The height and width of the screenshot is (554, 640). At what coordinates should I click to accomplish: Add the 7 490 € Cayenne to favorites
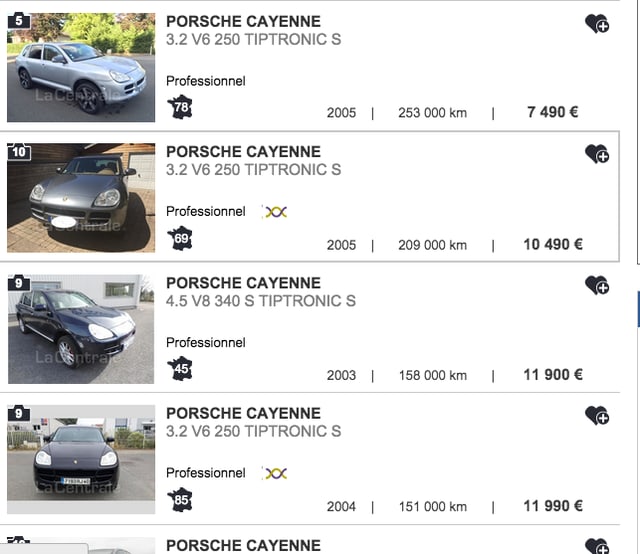596,24
